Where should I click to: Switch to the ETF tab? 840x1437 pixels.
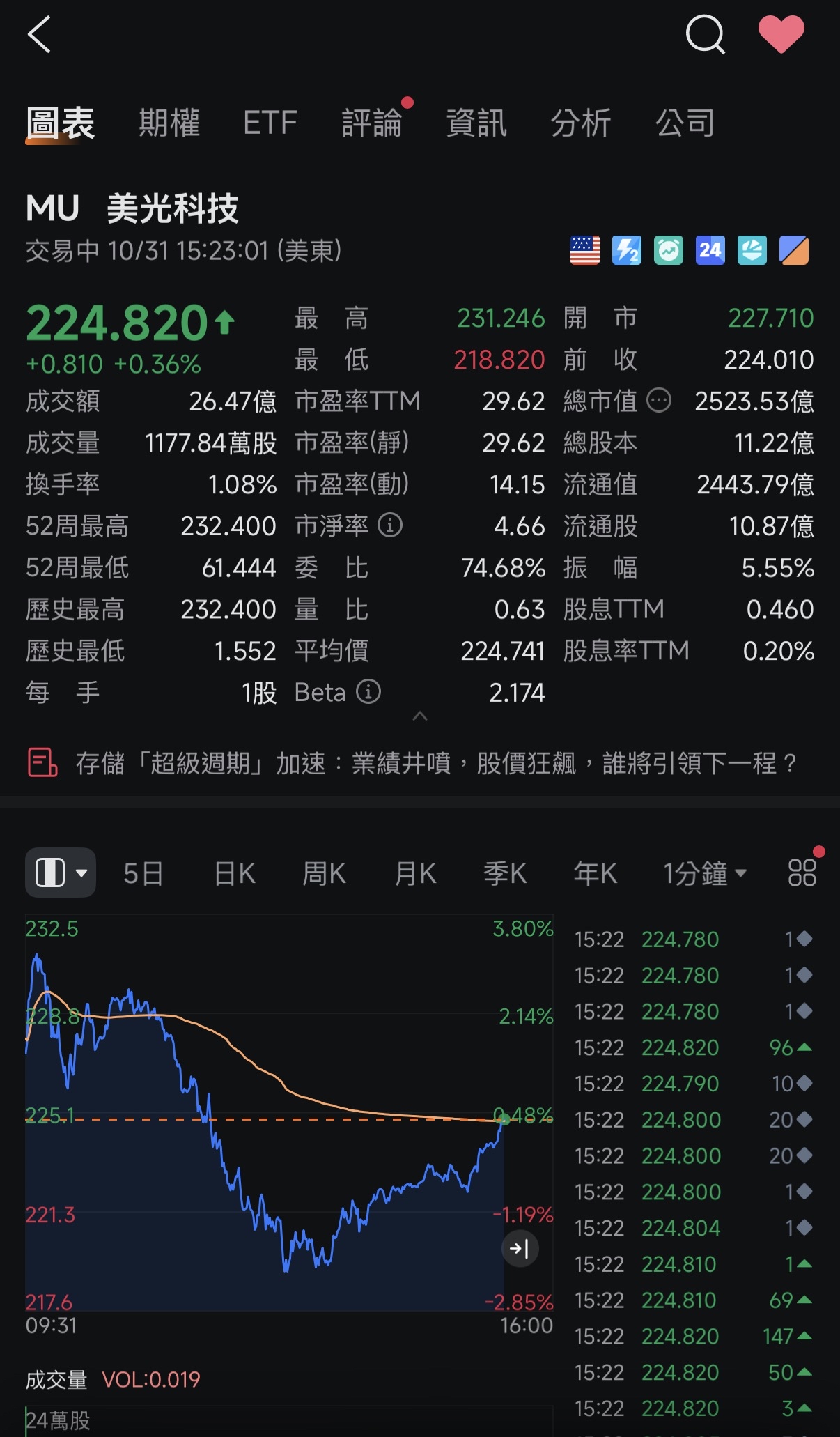(x=270, y=123)
